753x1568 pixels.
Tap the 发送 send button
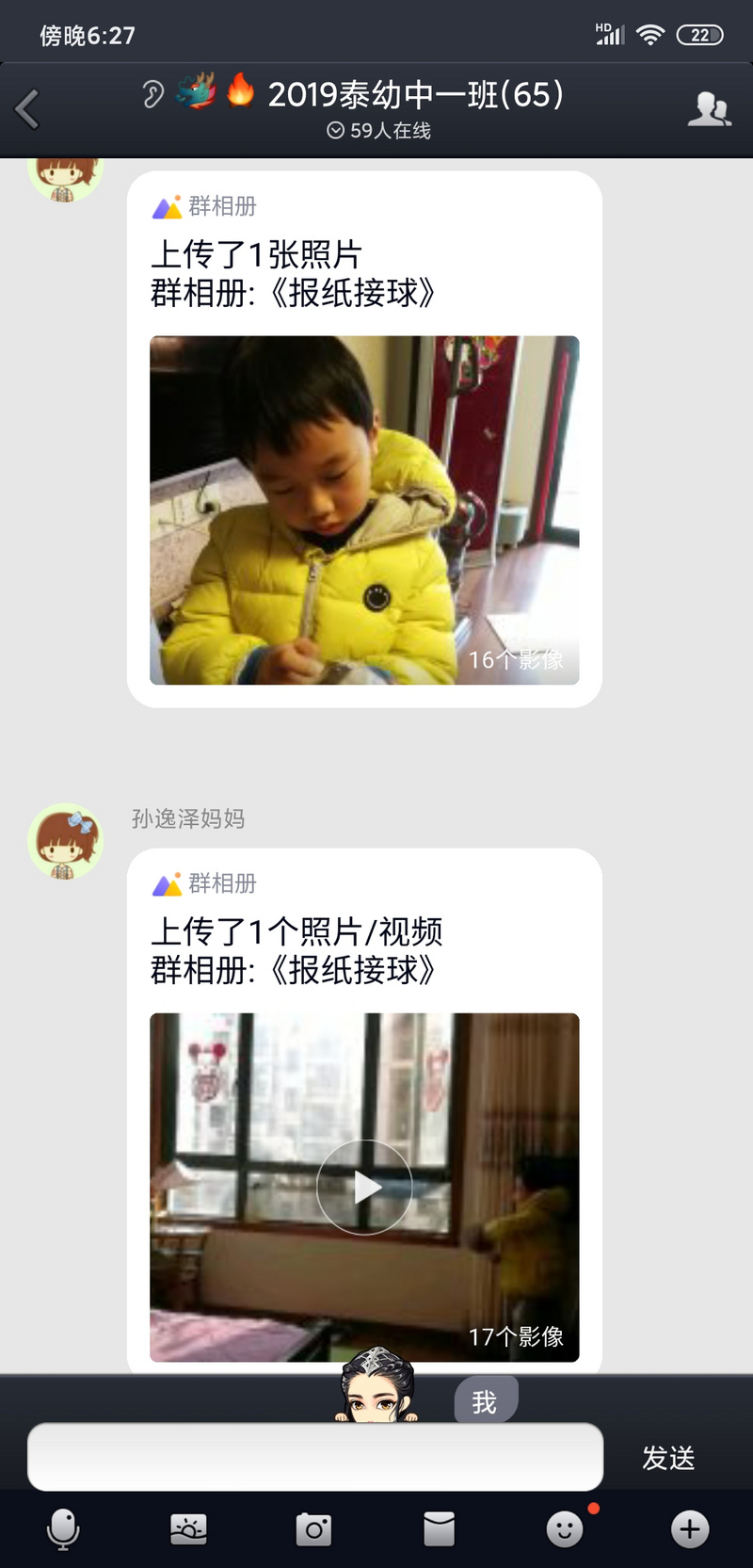[668, 1458]
